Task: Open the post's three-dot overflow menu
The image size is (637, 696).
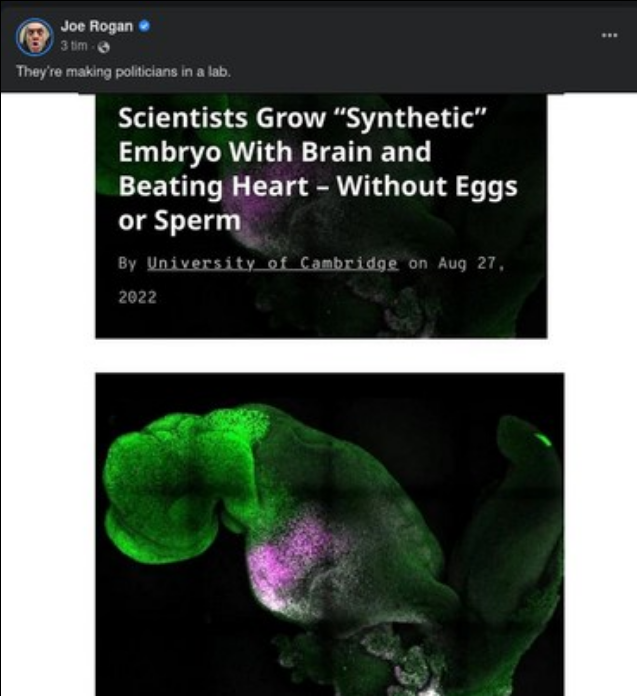Action: (x=609, y=35)
